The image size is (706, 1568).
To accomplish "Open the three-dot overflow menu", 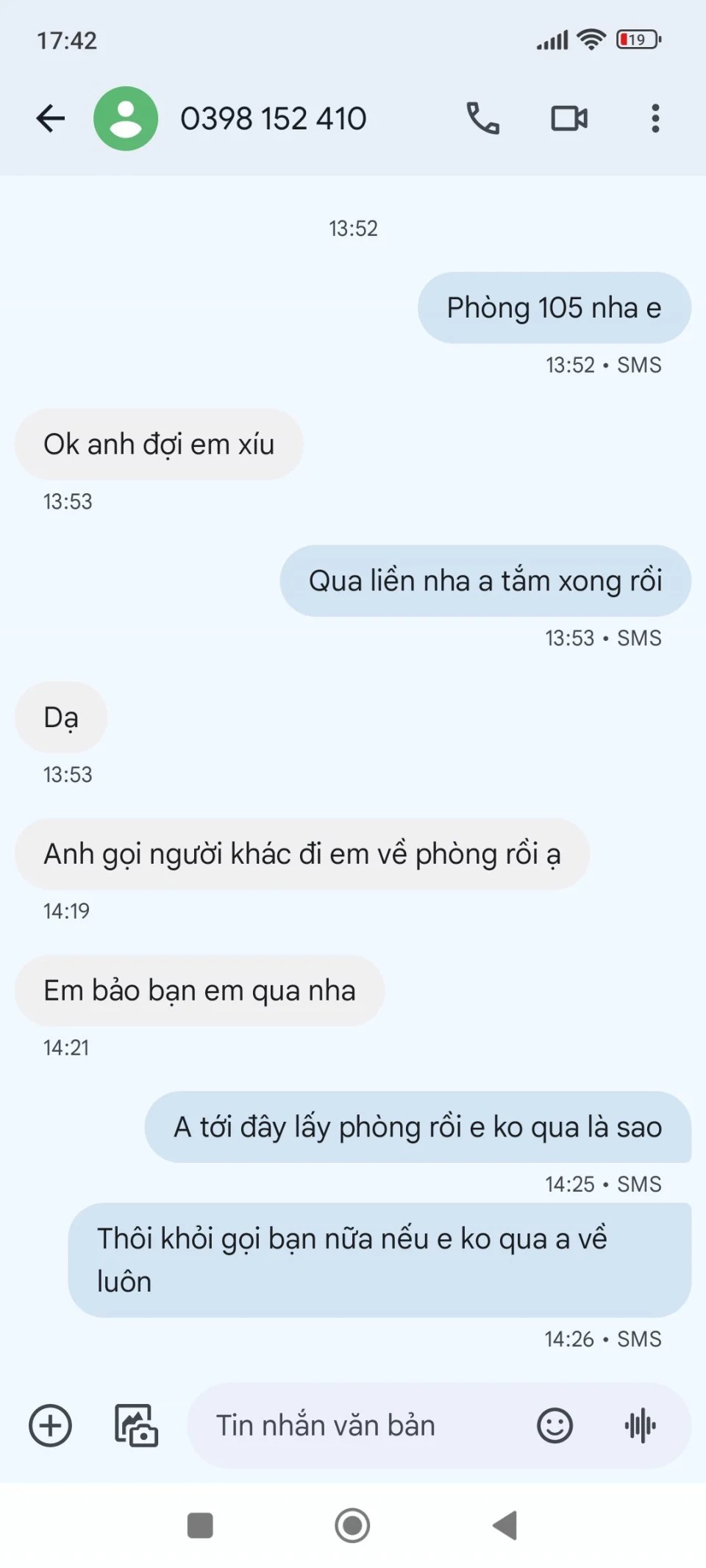I will pyautogui.click(x=655, y=118).
